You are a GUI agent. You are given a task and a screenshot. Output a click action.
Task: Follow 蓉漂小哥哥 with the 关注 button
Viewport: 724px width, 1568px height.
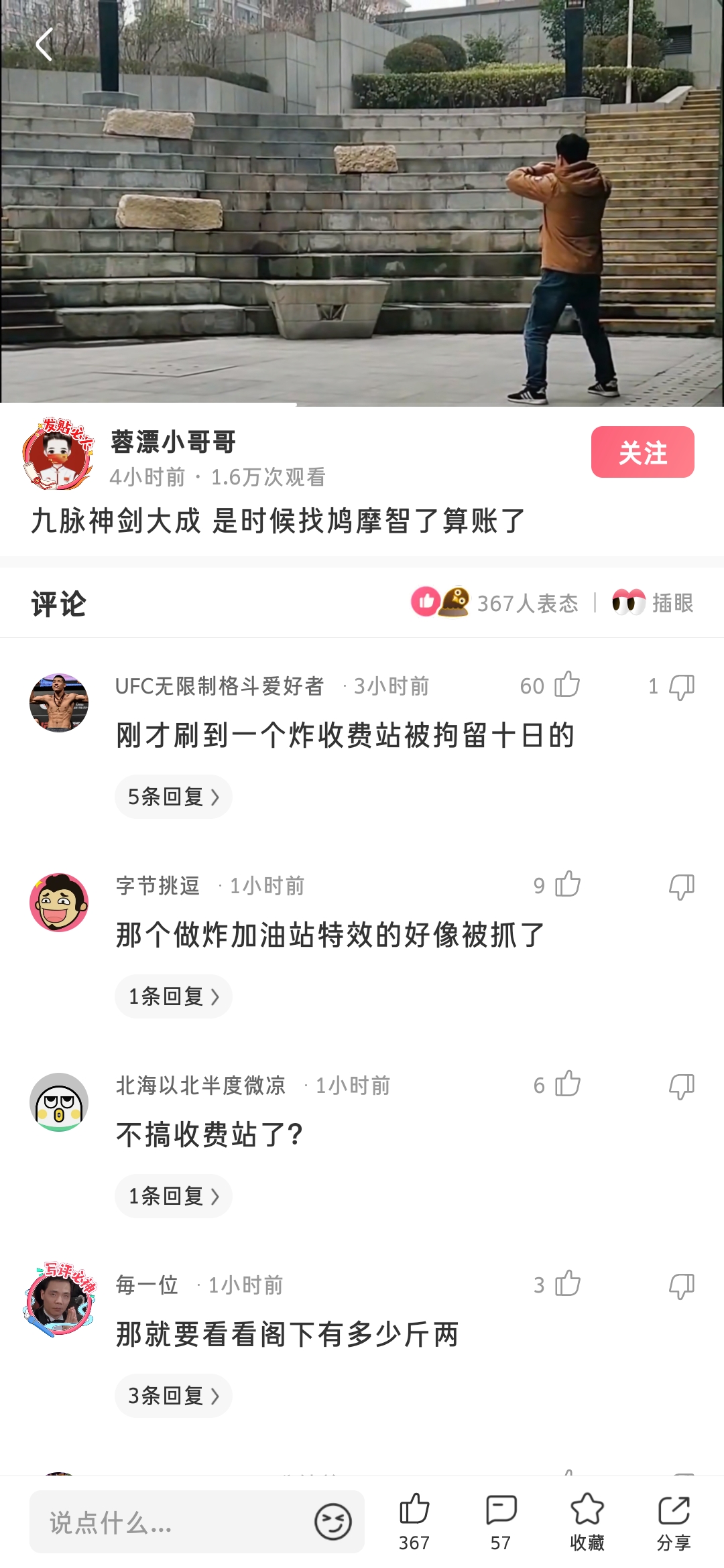(x=642, y=452)
